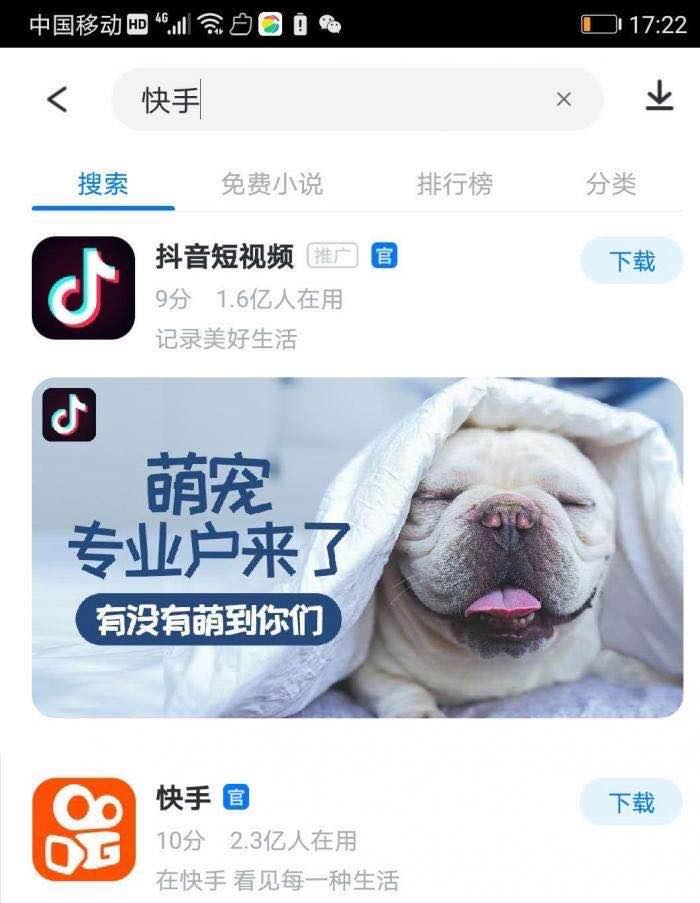This screenshot has width=700, height=903.
Task: Open the downloads manager icon
Action: tap(659, 97)
